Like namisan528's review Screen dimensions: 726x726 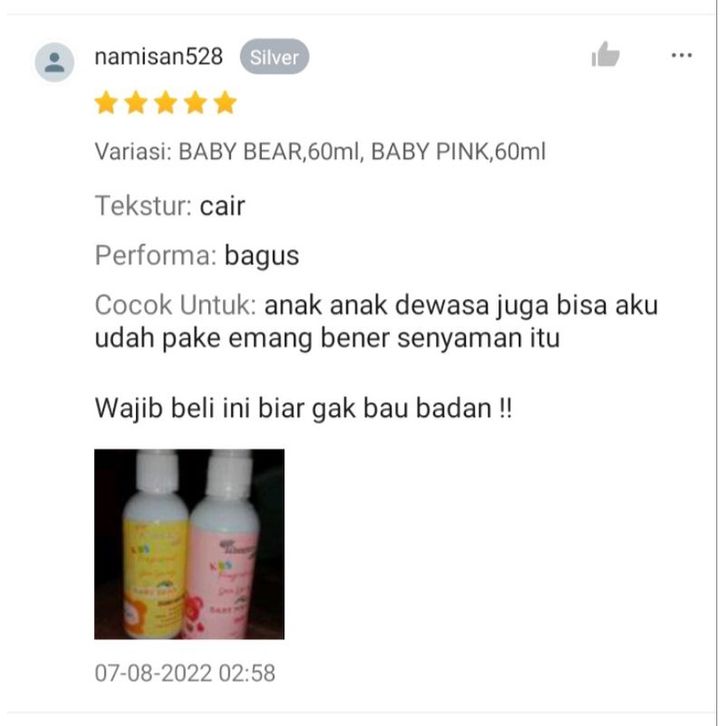[605, 56]
